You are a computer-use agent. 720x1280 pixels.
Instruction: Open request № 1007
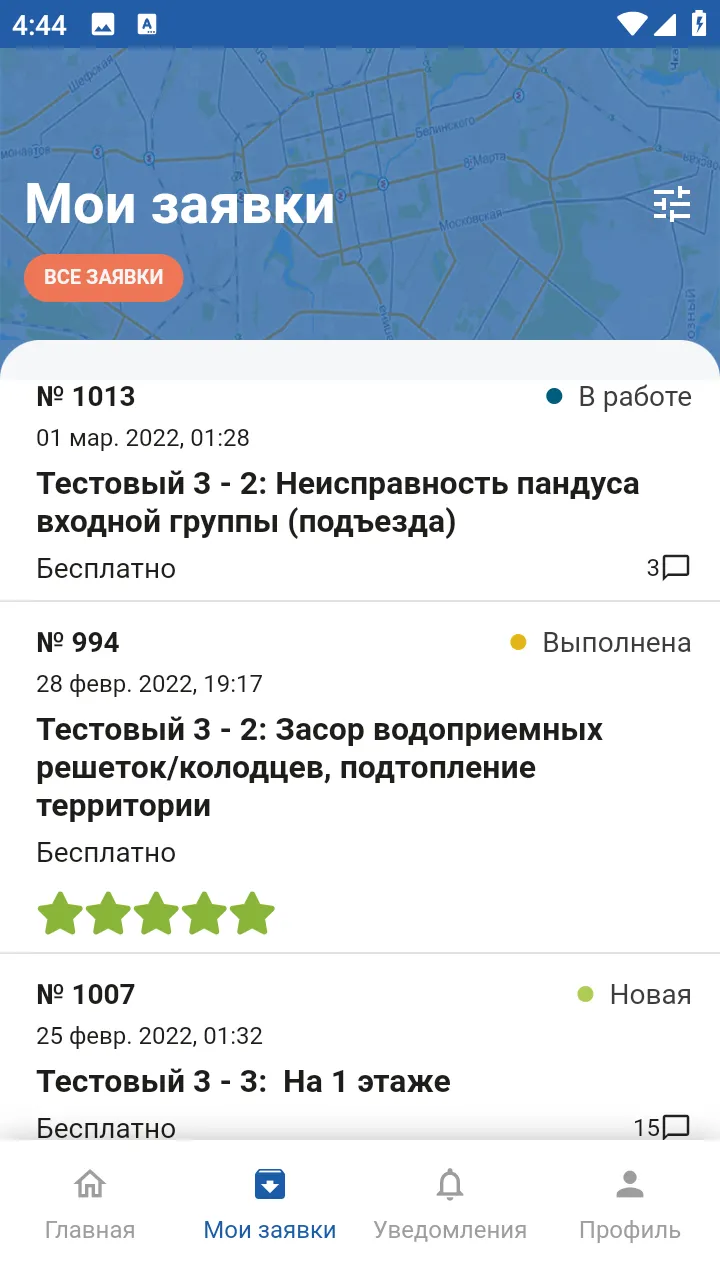pyautogui.click(x=360, y=1048)
